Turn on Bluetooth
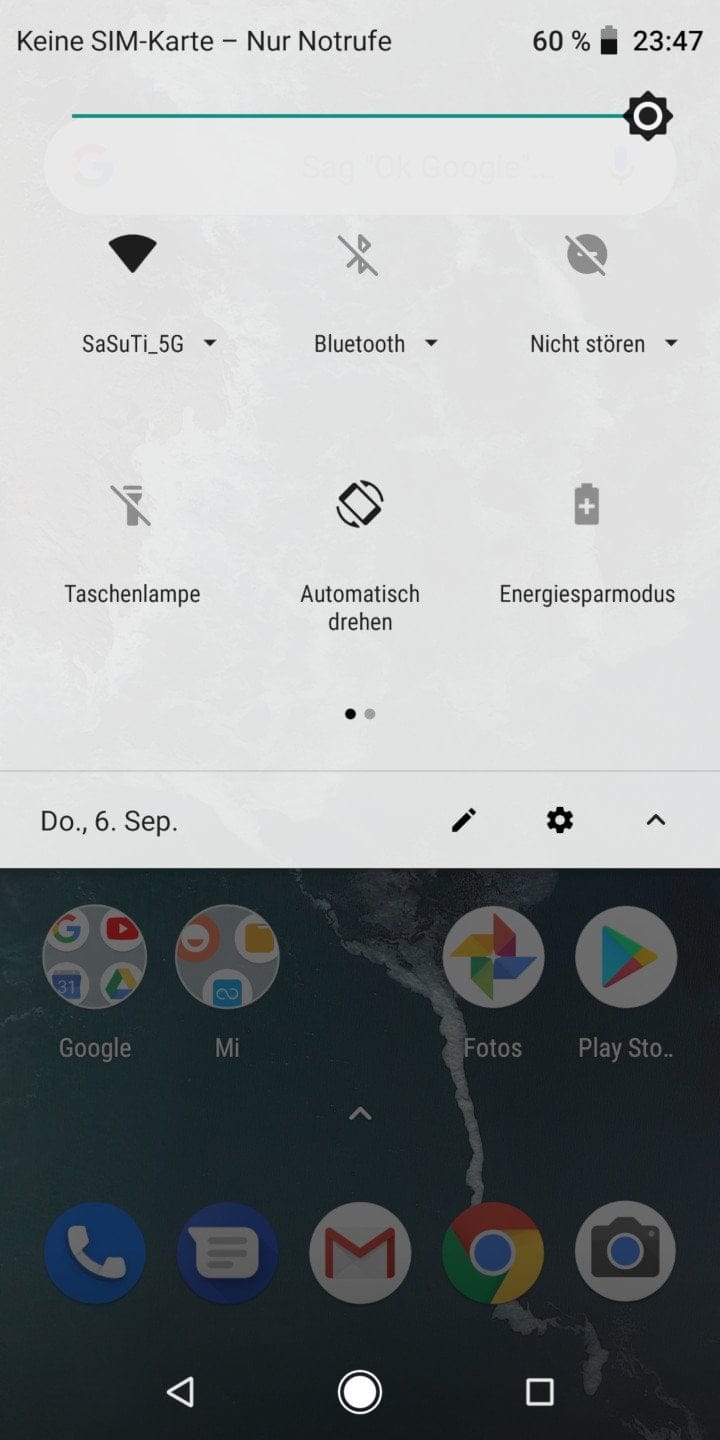Screen dimensions: 720x1440 [360, 254]
